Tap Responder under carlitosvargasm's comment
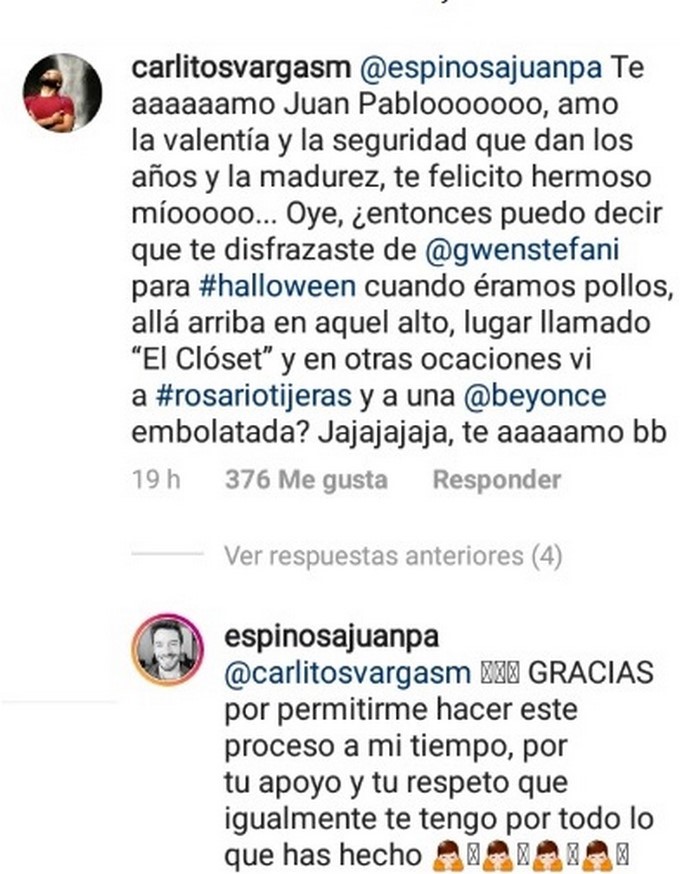Viewport: 680px width, 874px height. pos(496,480)
